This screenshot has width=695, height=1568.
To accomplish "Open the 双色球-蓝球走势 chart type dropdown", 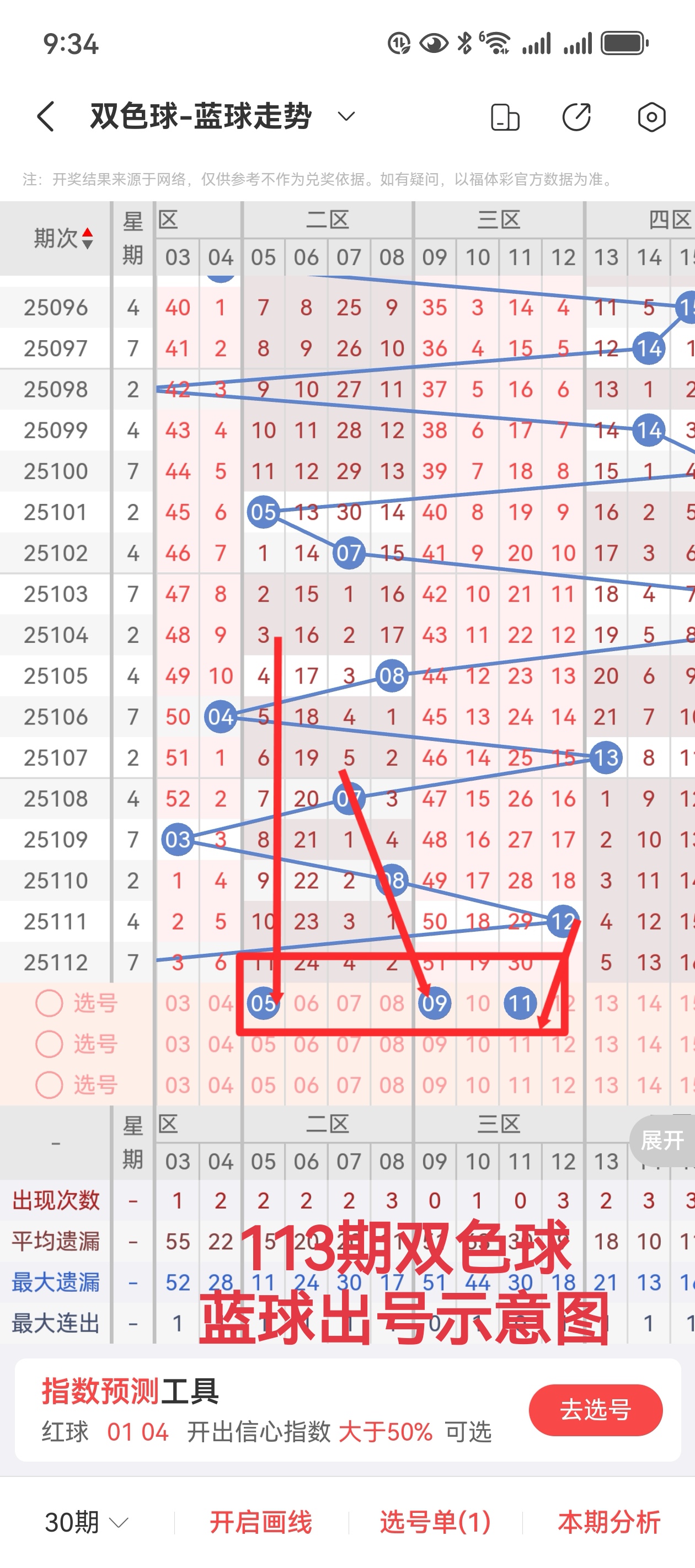I will click(346, 116).
